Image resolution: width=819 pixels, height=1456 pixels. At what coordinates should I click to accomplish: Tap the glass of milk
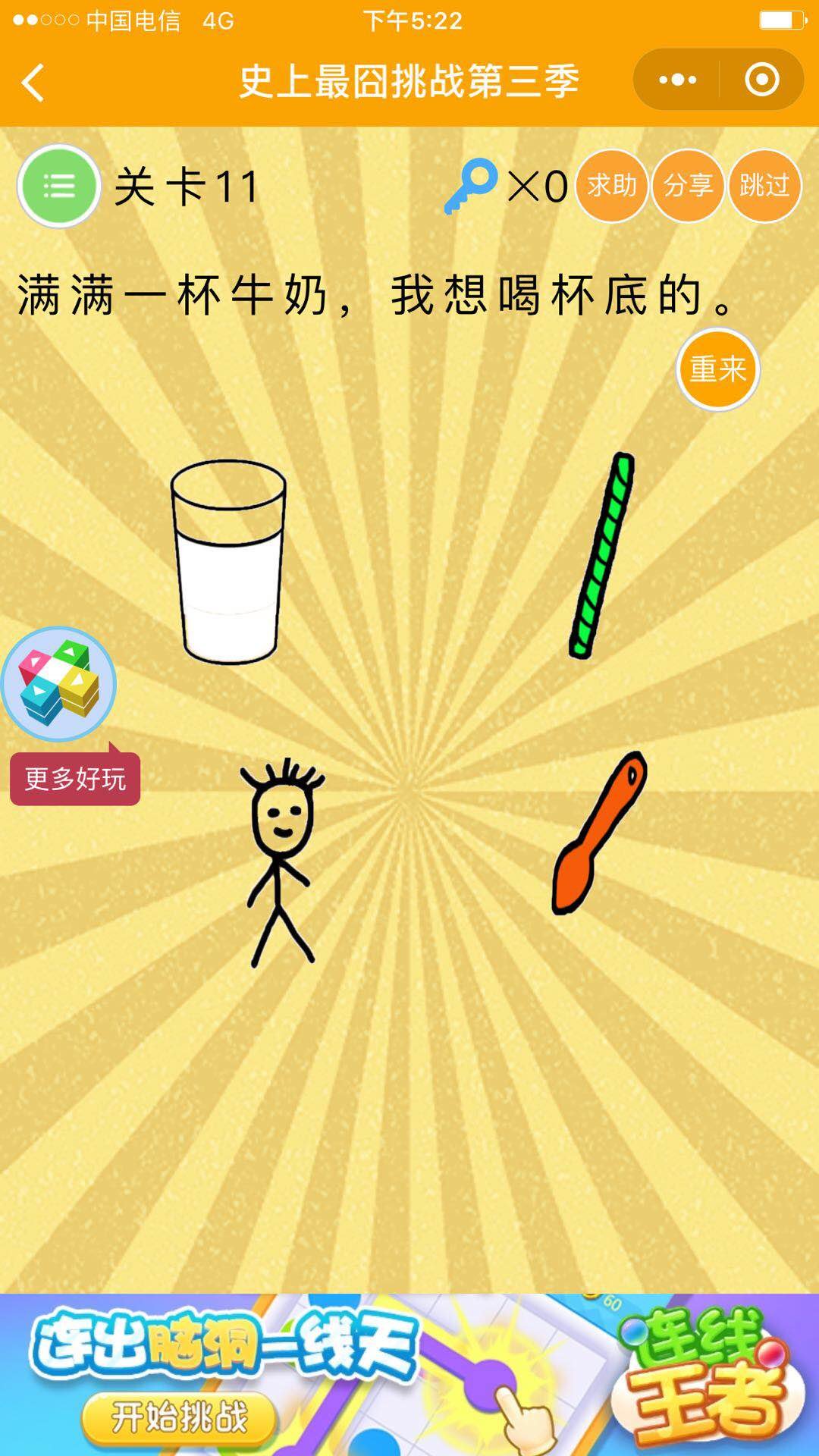pos(228,563)
